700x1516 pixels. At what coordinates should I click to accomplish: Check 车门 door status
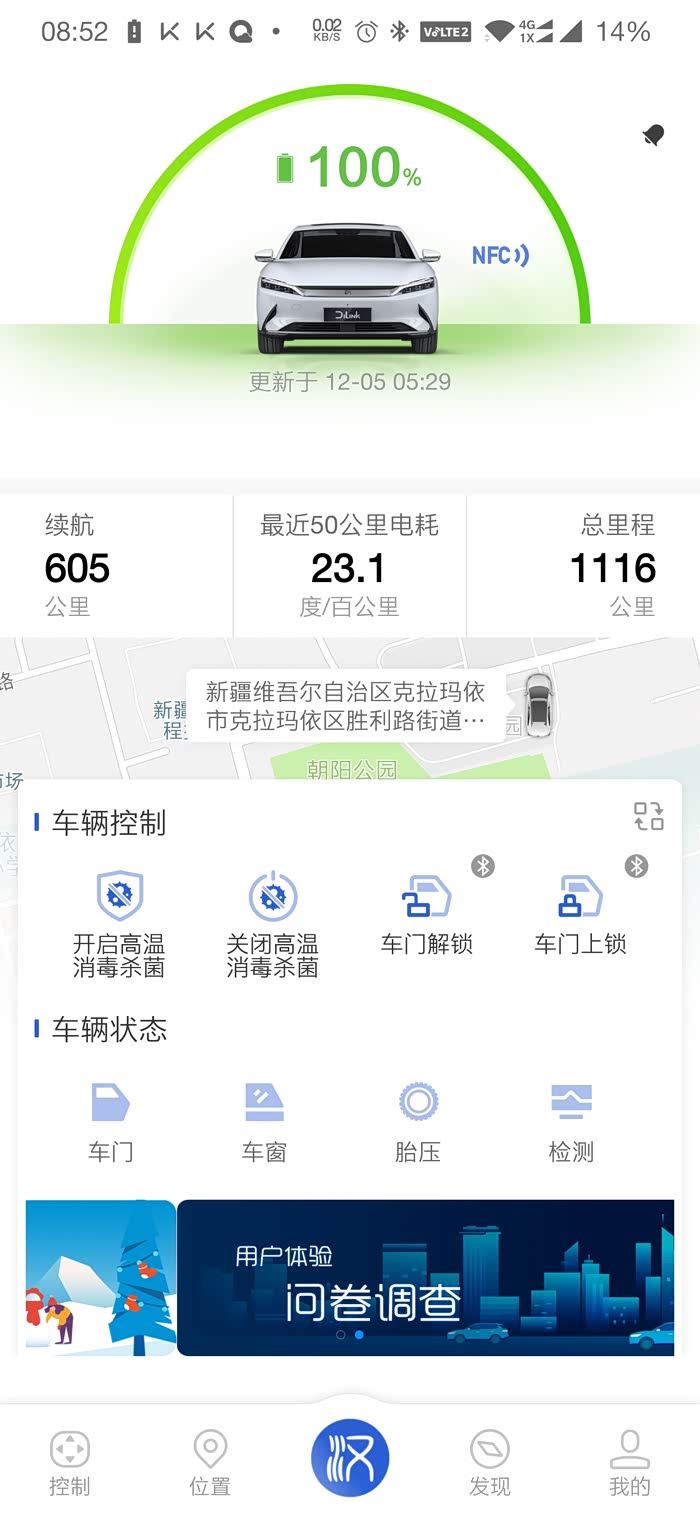[x=110, y=1121]
